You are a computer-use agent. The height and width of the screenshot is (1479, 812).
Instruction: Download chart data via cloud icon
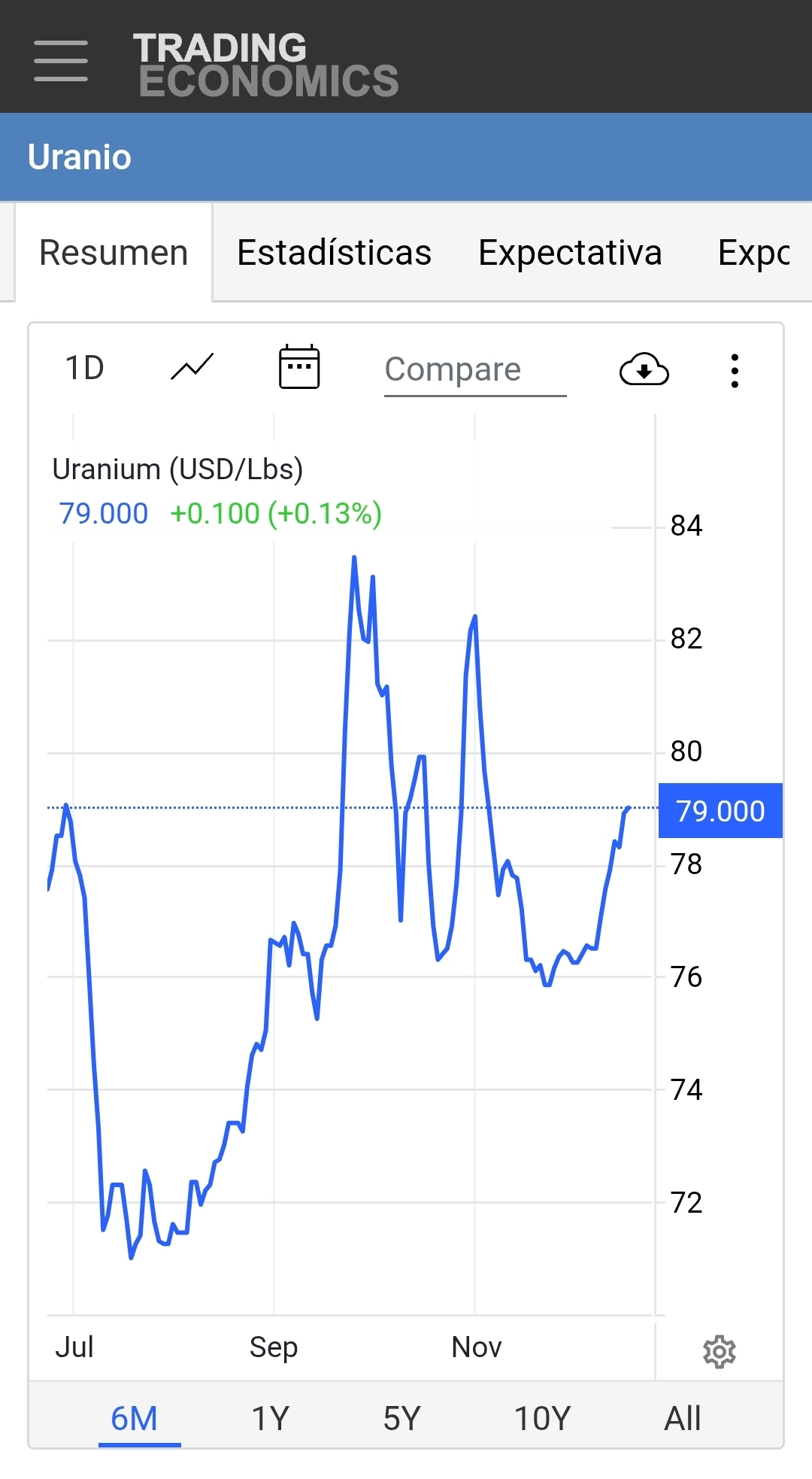(x=644, y=369)
